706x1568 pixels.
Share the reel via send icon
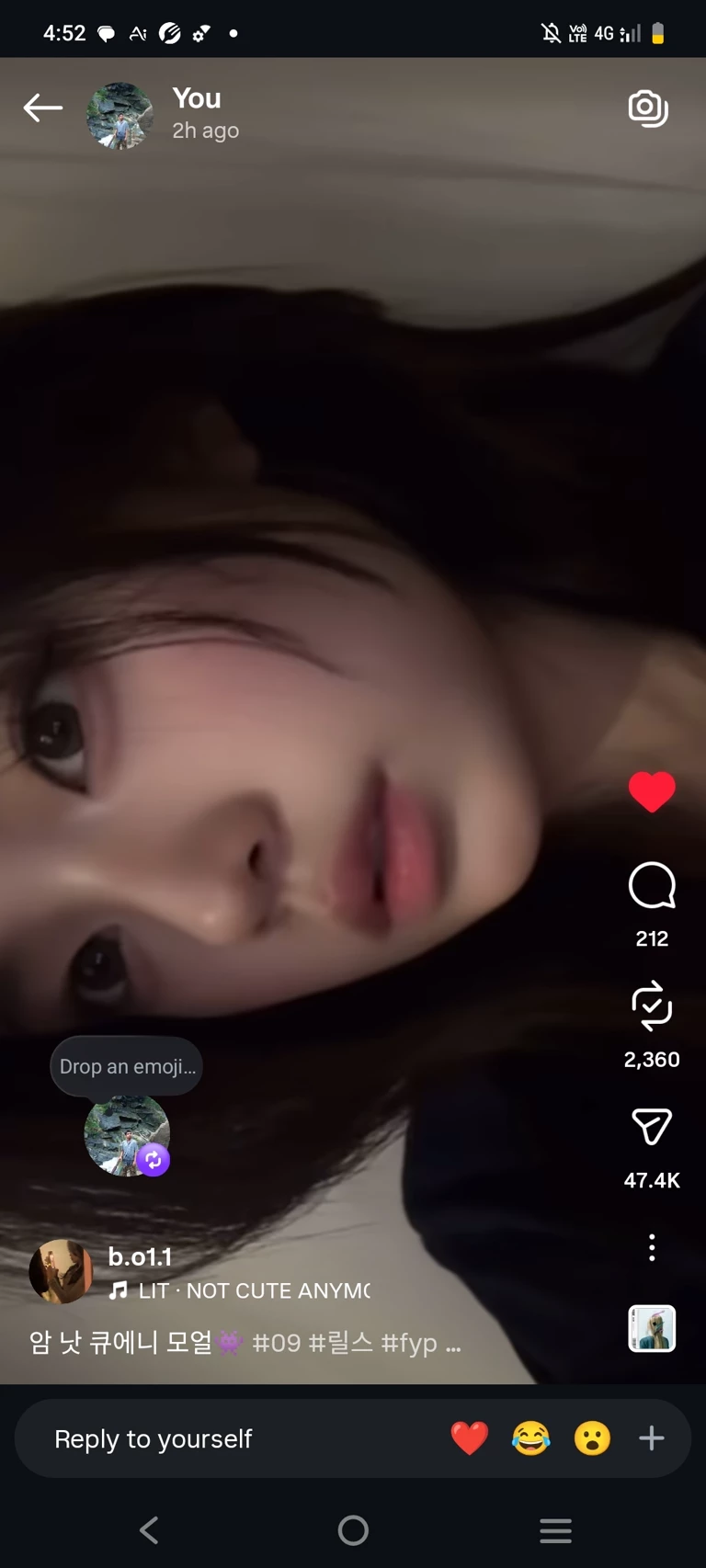(652, 1128)
